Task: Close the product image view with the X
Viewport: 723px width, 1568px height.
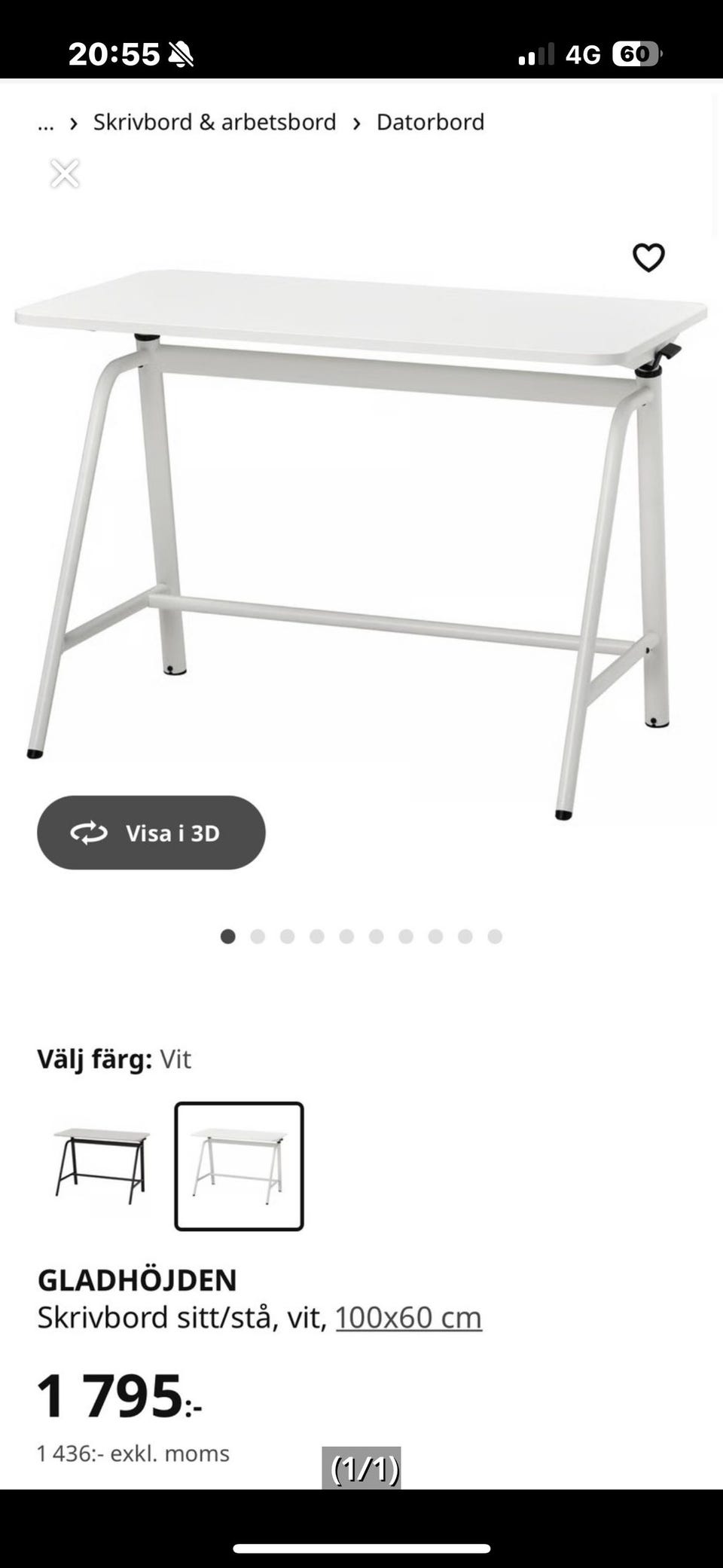Action: click(x=65, y=173)
